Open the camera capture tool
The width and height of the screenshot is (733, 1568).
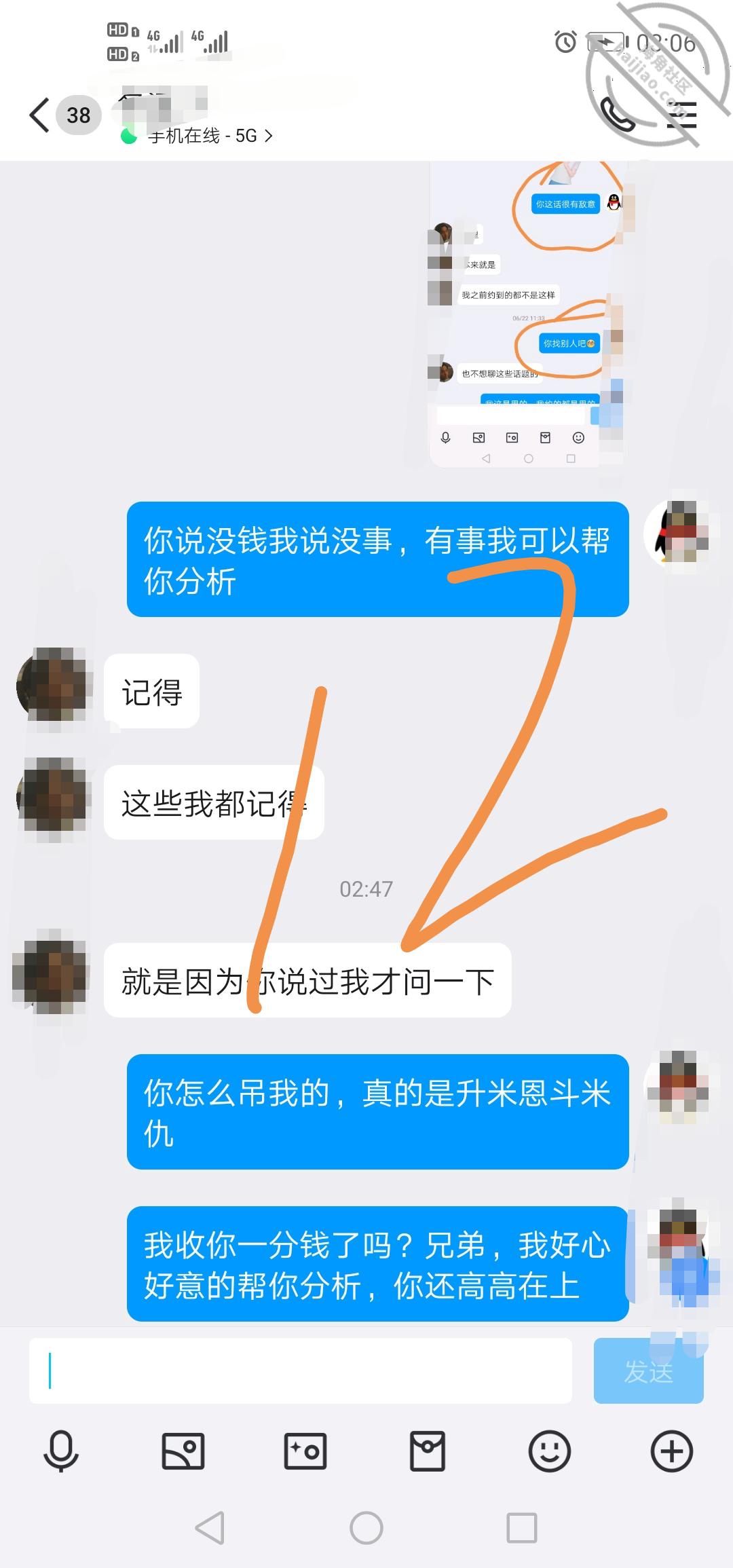pyautogui.click(x=305, y=1451)
